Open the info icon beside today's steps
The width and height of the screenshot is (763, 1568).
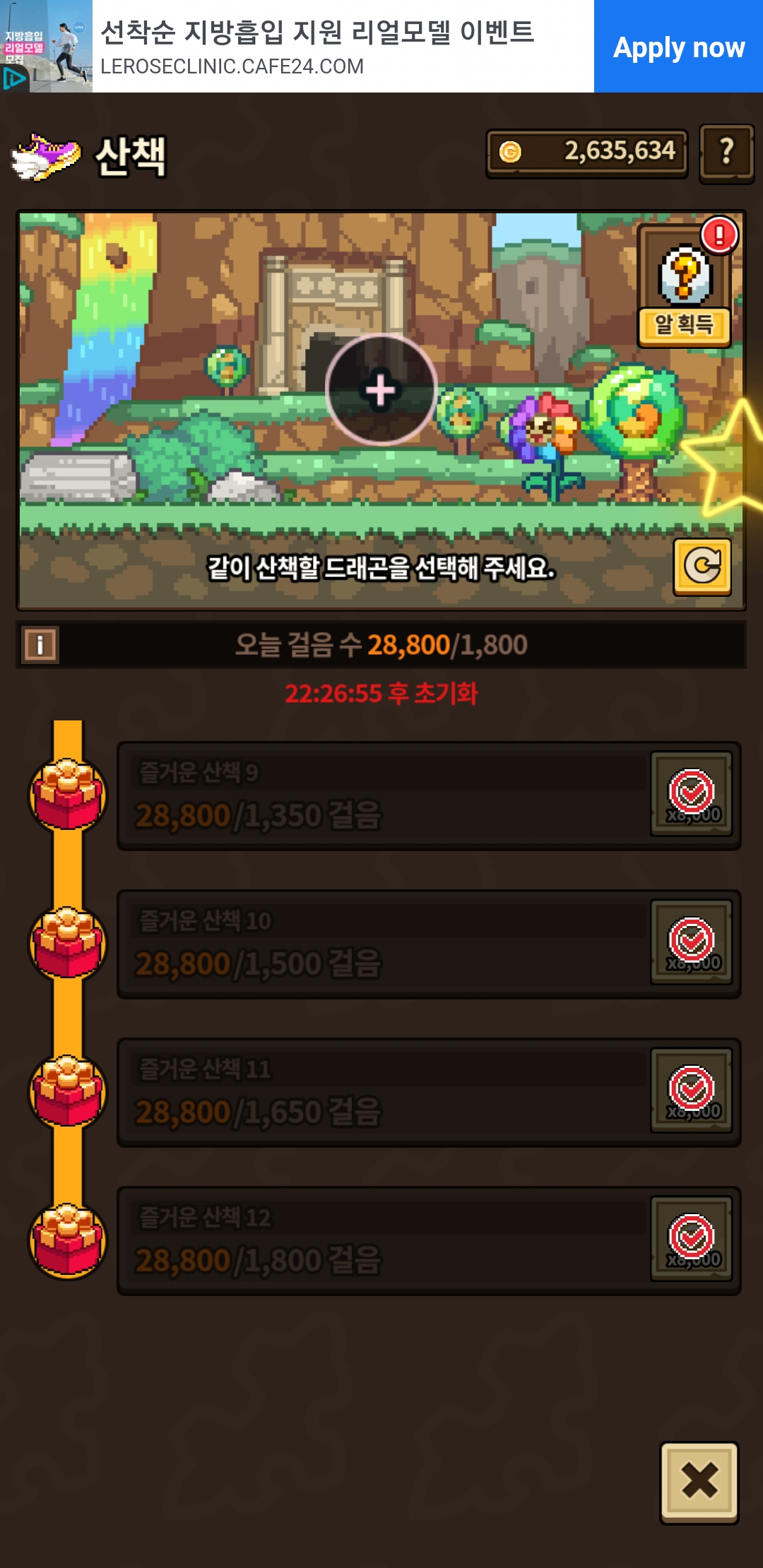pos(40,644)
